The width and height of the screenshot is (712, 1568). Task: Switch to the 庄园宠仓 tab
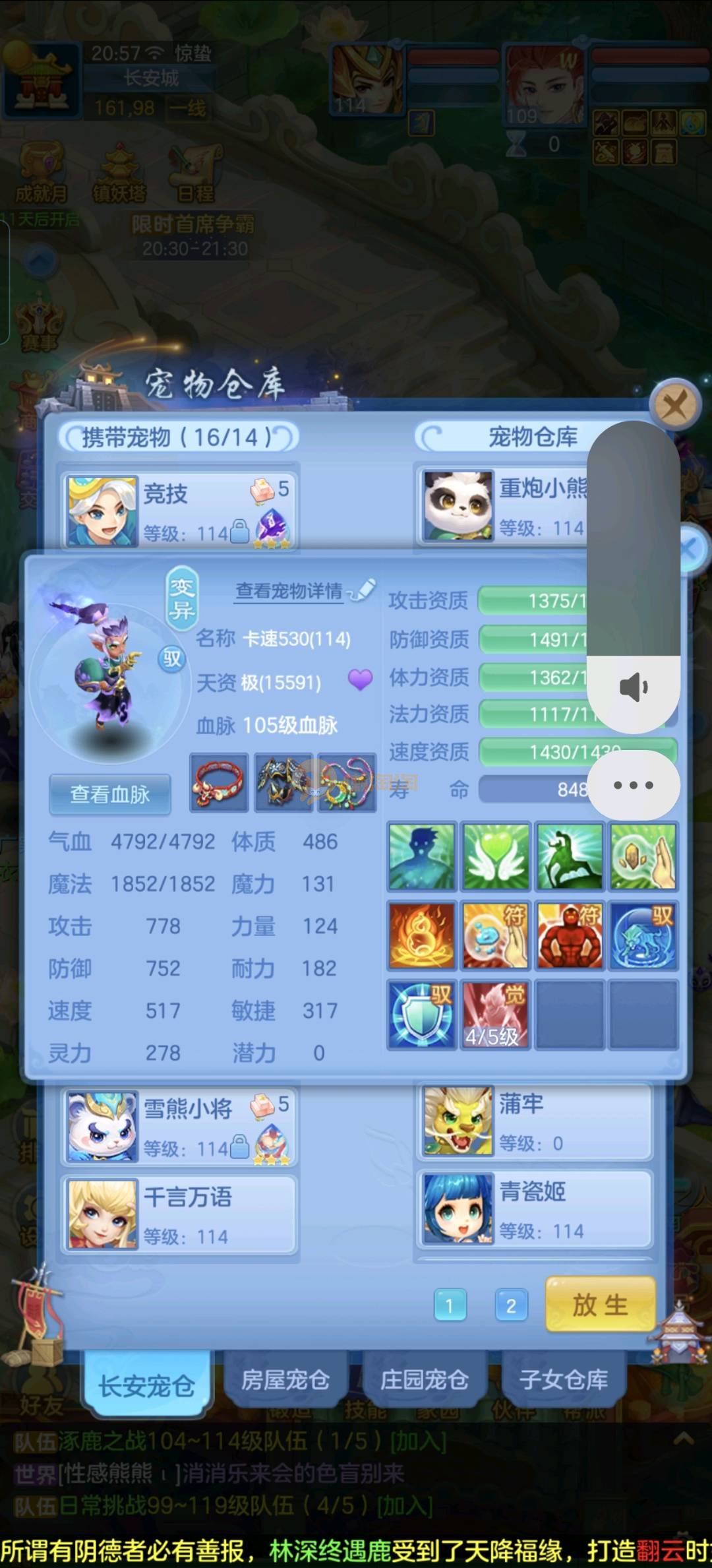424,1379
